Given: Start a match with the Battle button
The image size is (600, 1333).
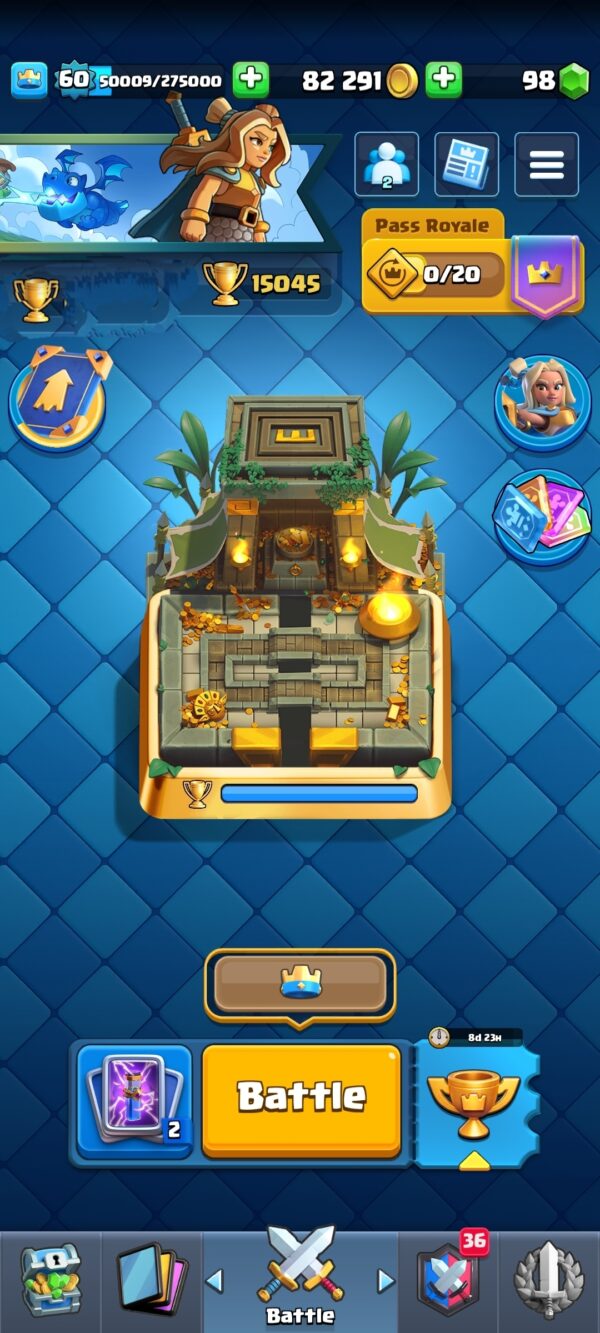Looking at the screenshot, I should (301, 1100).
